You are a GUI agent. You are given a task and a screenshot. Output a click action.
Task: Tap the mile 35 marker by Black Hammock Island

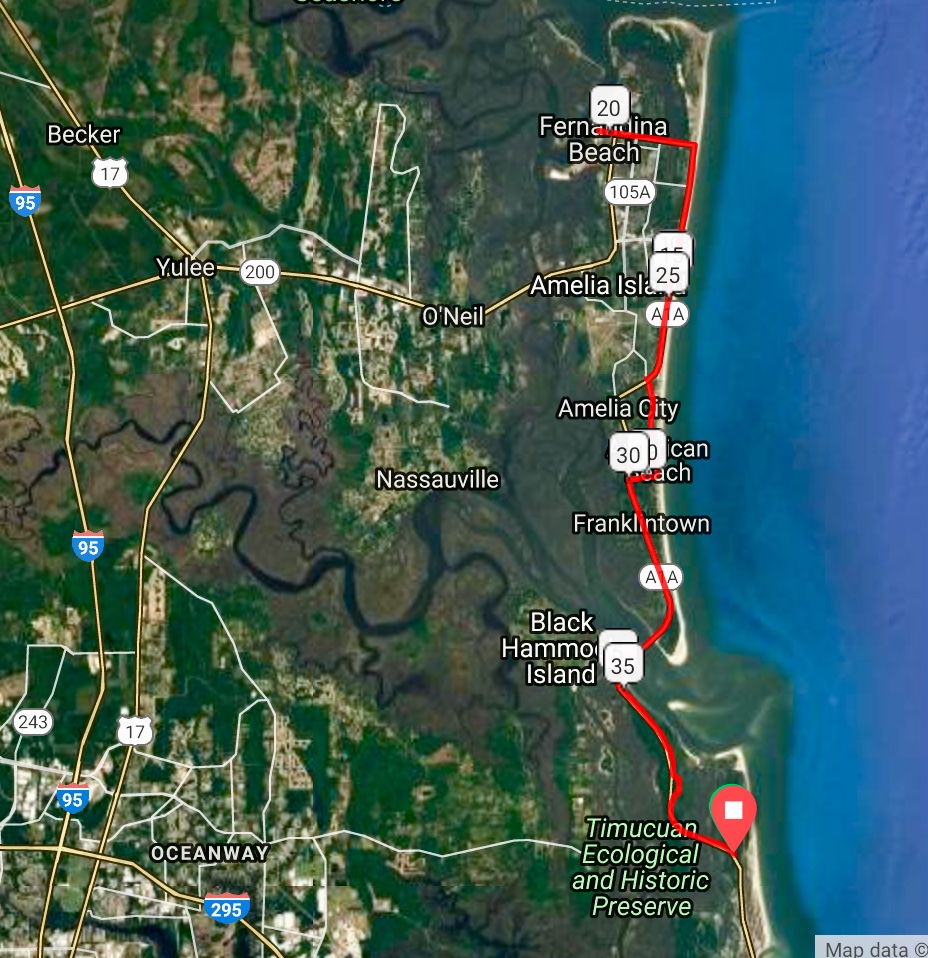click(622, 665)
